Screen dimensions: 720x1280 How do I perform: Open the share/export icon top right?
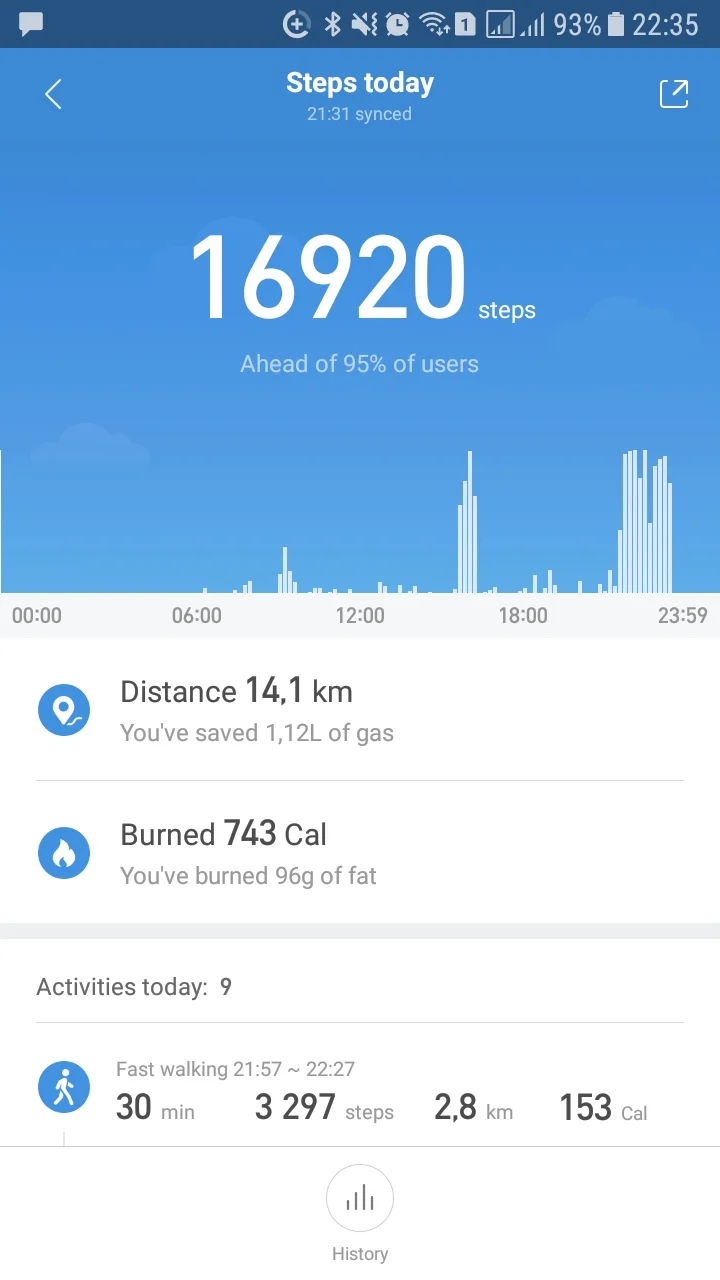pos(674,93)
